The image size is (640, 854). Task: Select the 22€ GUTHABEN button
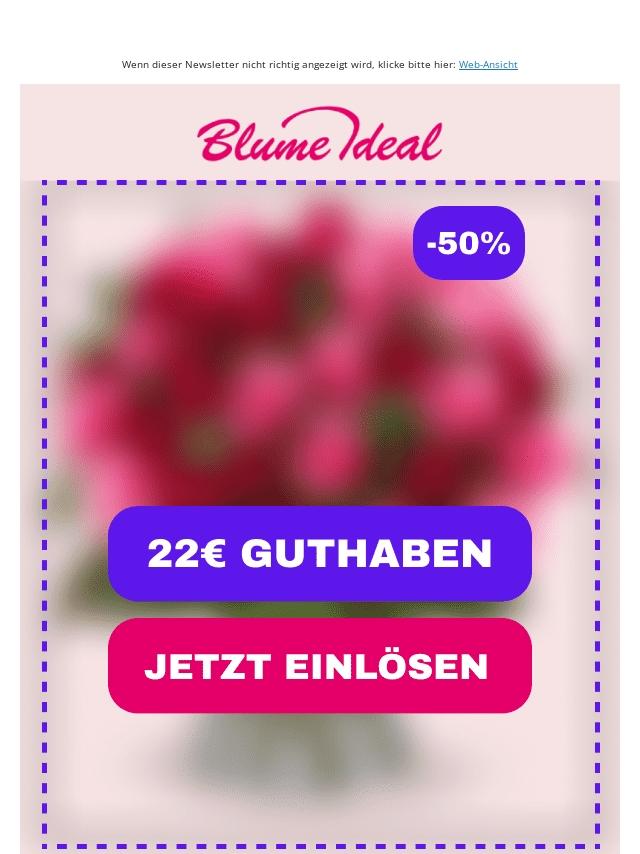(319, 553)
